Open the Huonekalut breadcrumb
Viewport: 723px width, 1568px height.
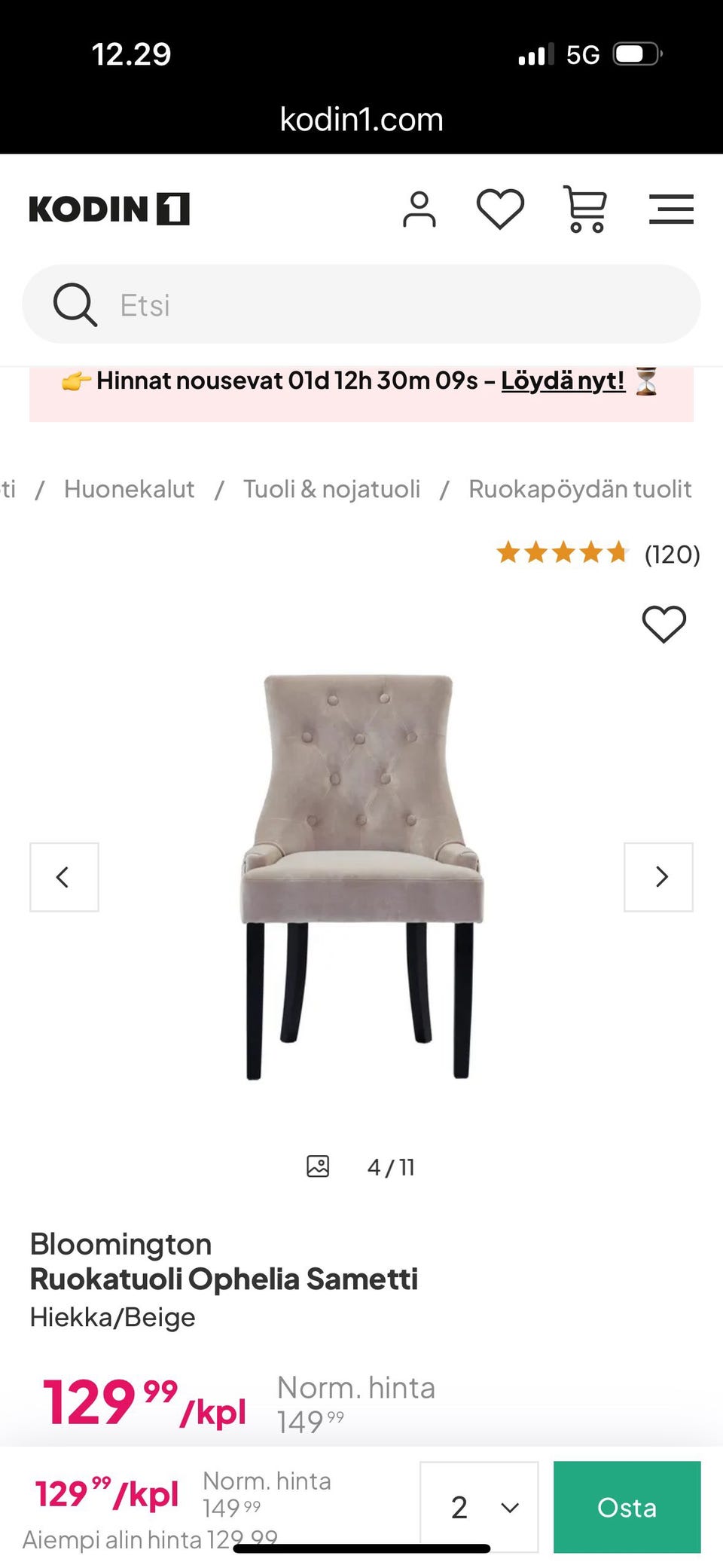[x=130, y=488]
